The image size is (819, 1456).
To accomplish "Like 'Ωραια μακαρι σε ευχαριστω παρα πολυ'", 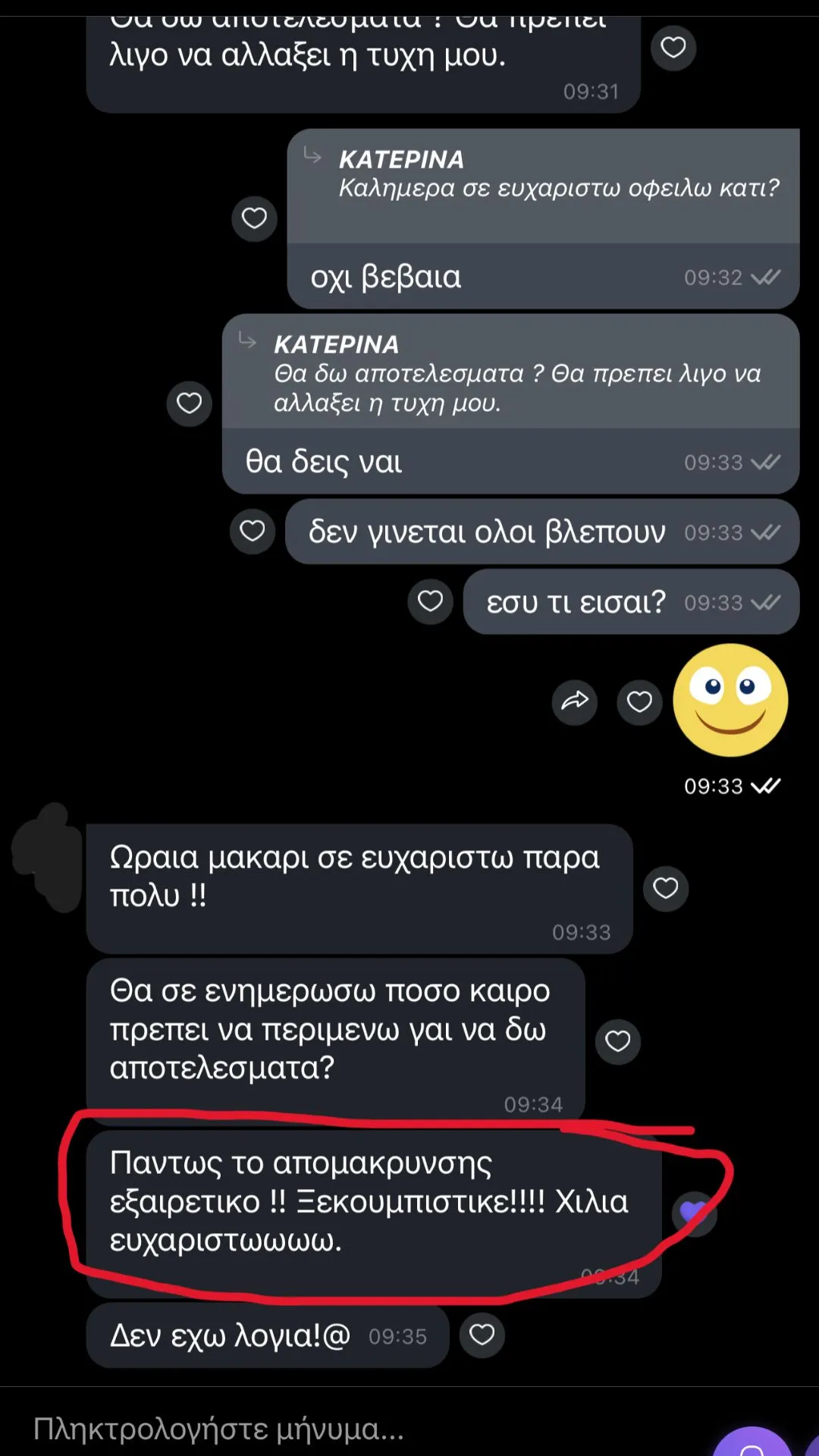I will click(x=665, y=888).
